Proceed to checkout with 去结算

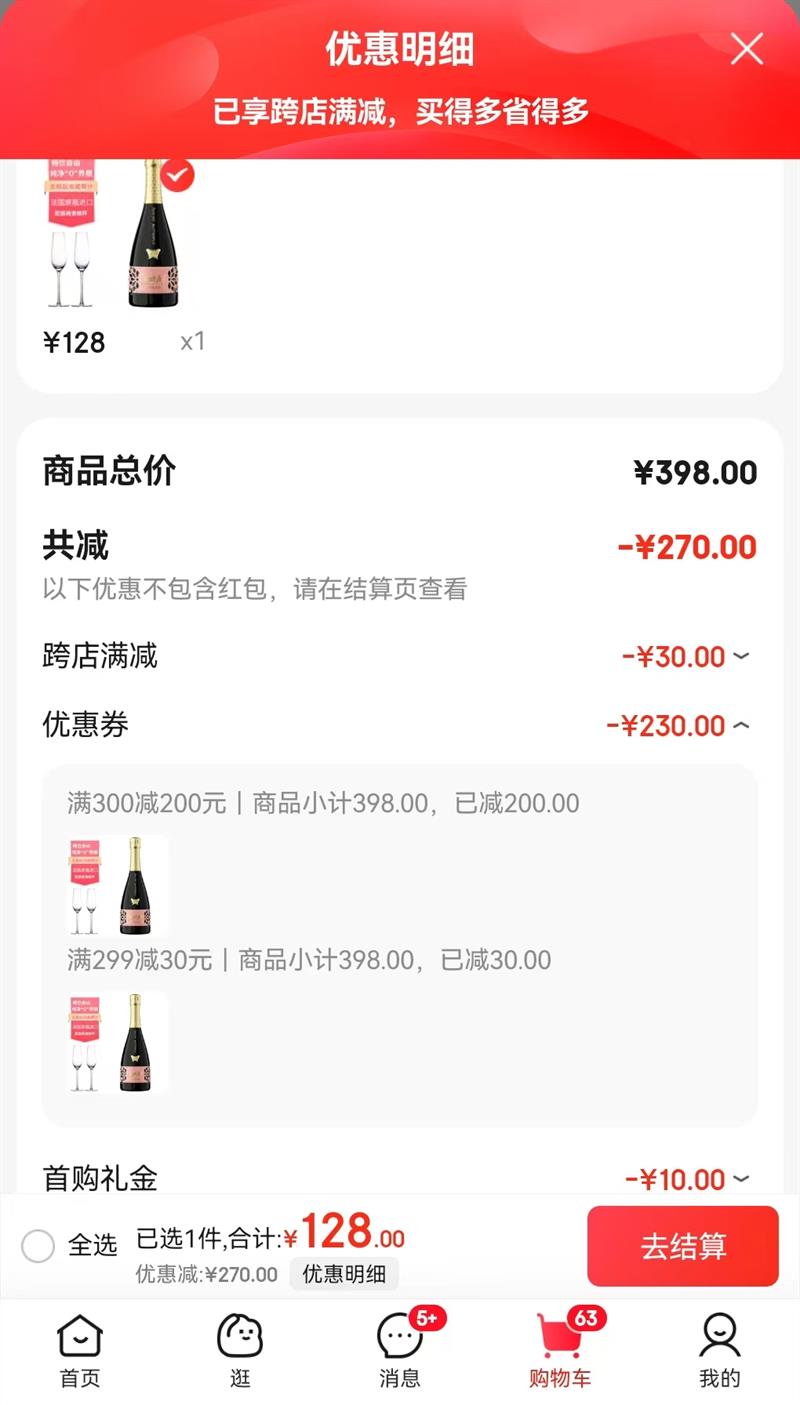tap(682, 1246)
